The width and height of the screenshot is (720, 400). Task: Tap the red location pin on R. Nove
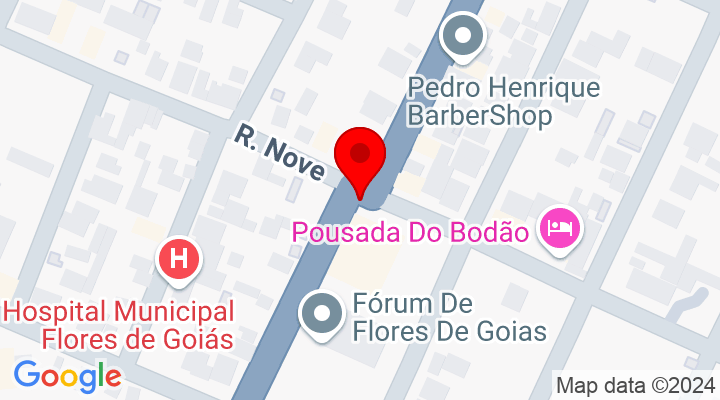[x=360, y=158]
